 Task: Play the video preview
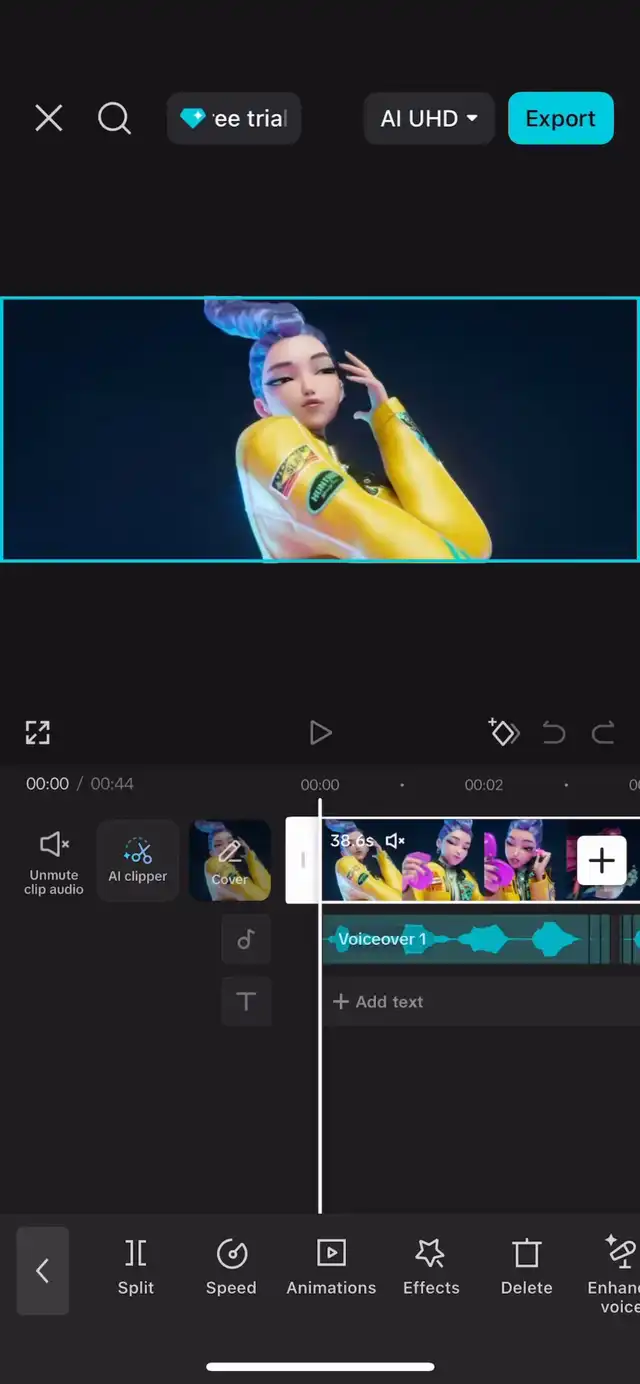click(x=320, y=733)
